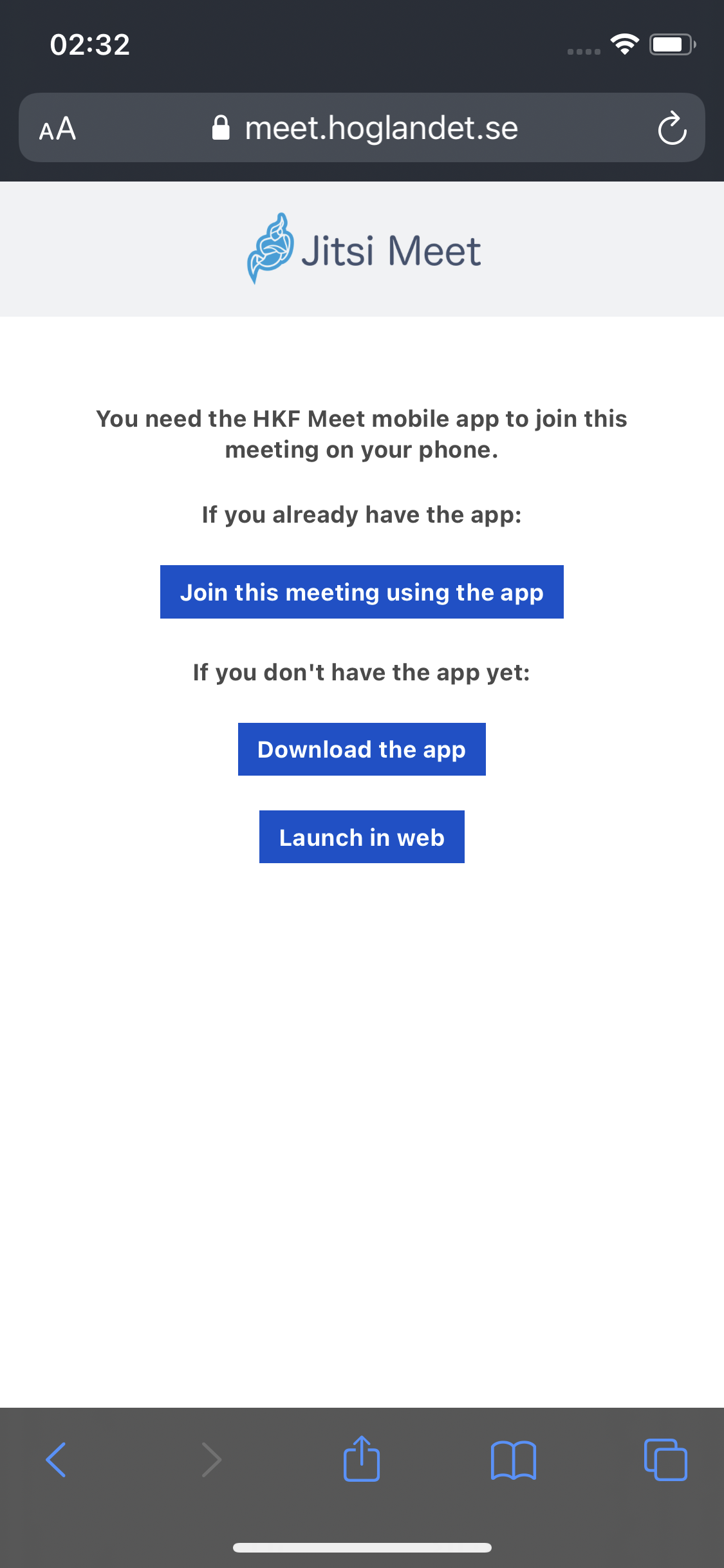Launch the meeting in web
This screenshot has width=724, height=1568.
click(362, 837)
